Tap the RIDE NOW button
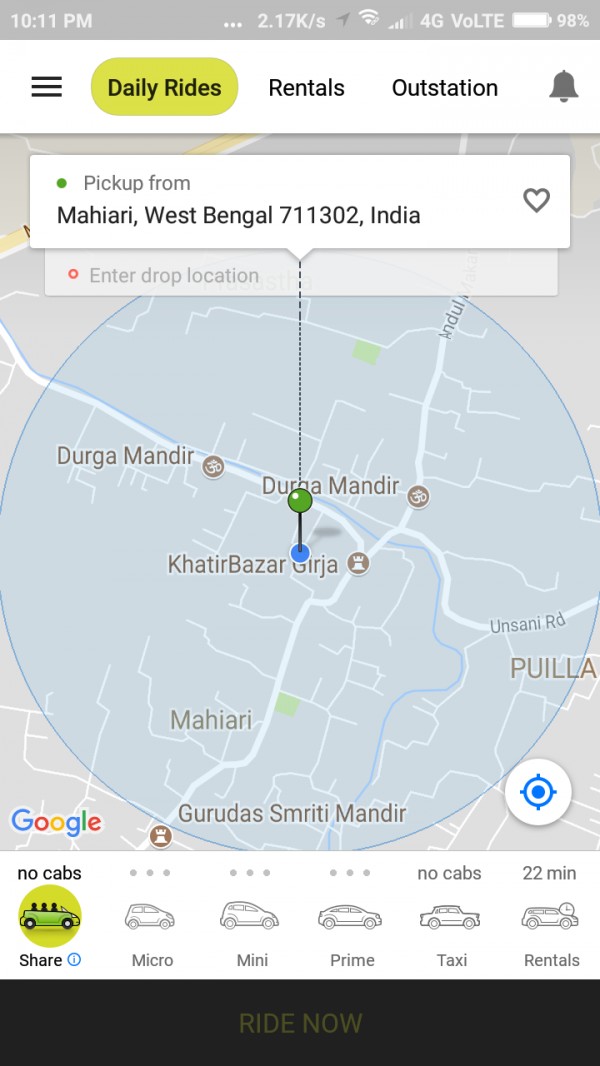This screenshot has height=1066, width=600. 300,1023
